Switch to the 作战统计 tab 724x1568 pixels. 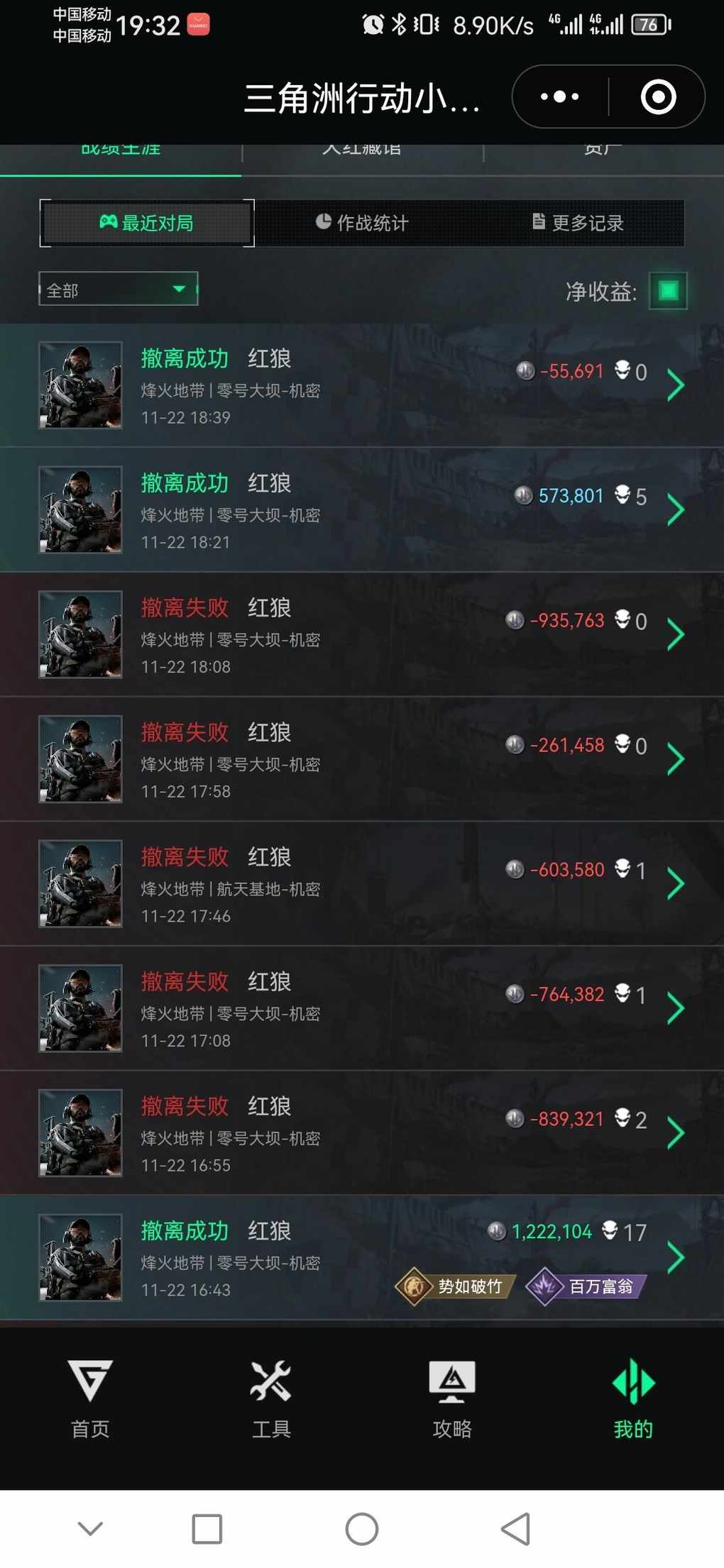pyautogui.click(x=362, y=223)
